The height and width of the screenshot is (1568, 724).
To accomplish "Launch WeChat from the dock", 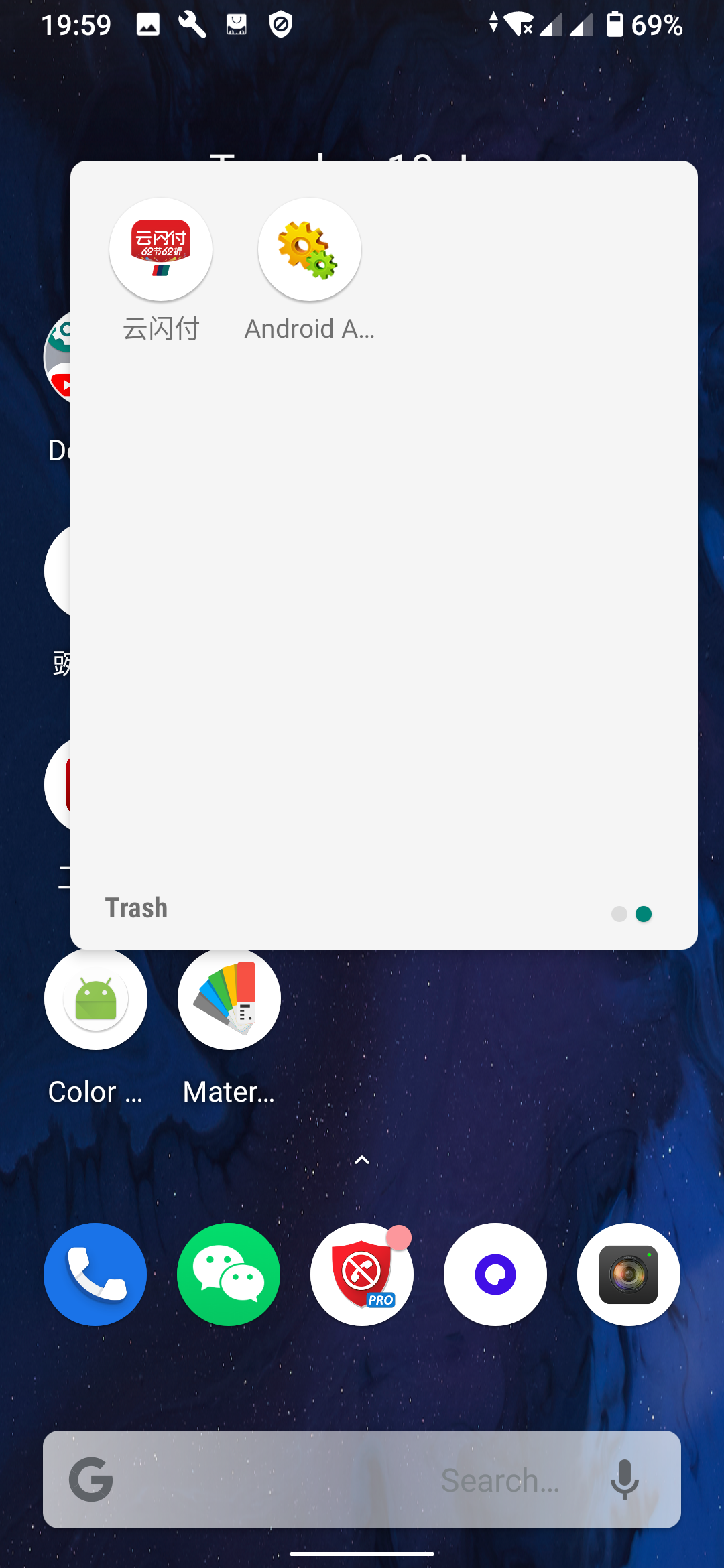I will click(229, 1275).
